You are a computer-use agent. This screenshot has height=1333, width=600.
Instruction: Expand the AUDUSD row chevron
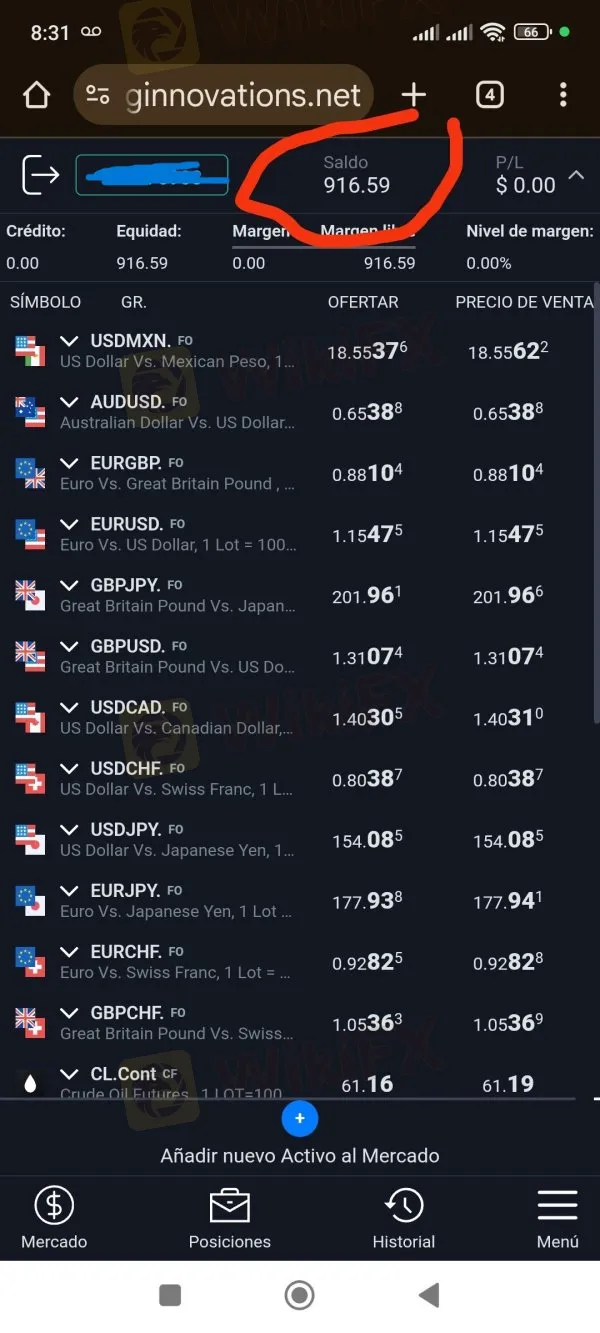pos(69,401)
